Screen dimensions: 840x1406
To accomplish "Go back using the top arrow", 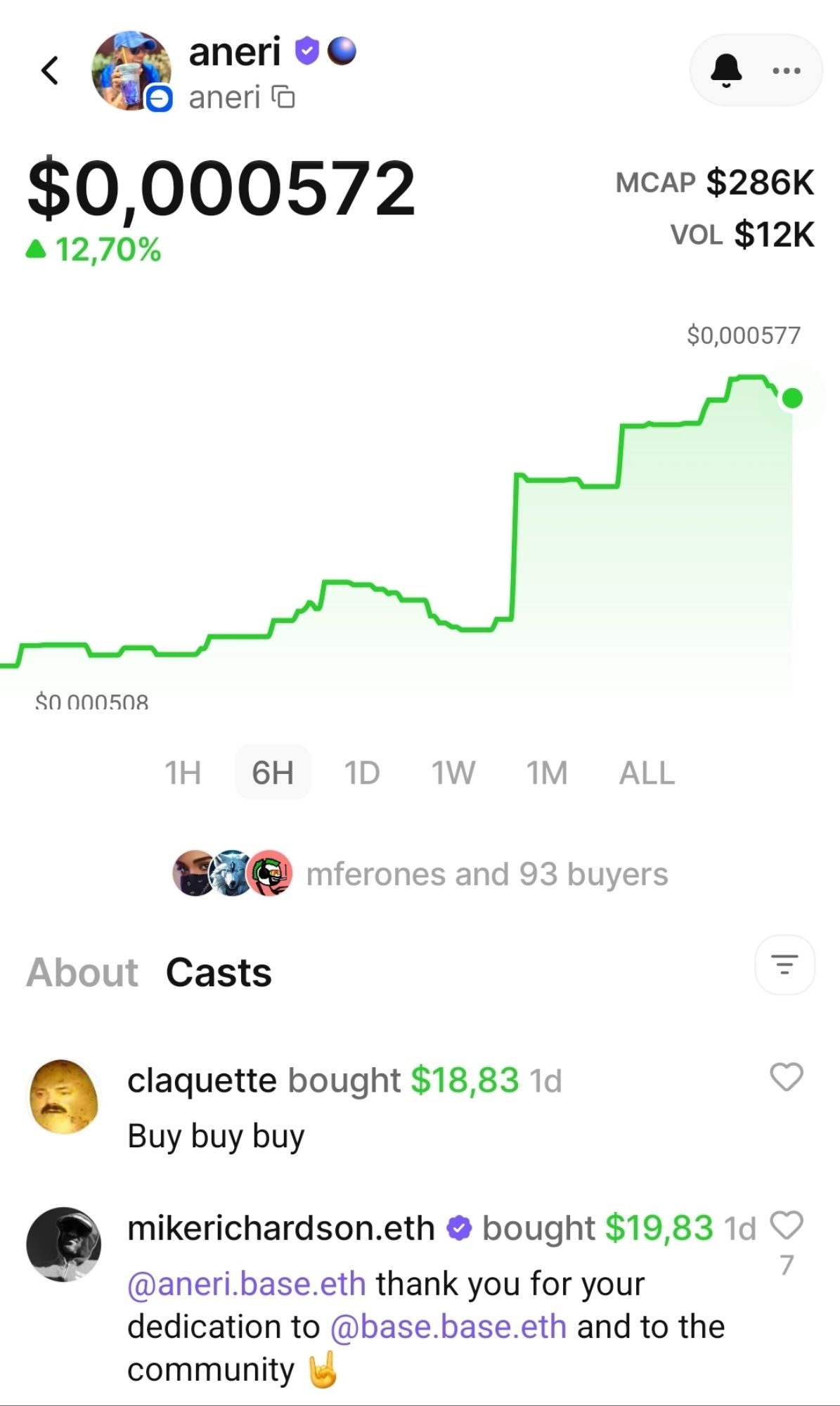I will (50, 70).
